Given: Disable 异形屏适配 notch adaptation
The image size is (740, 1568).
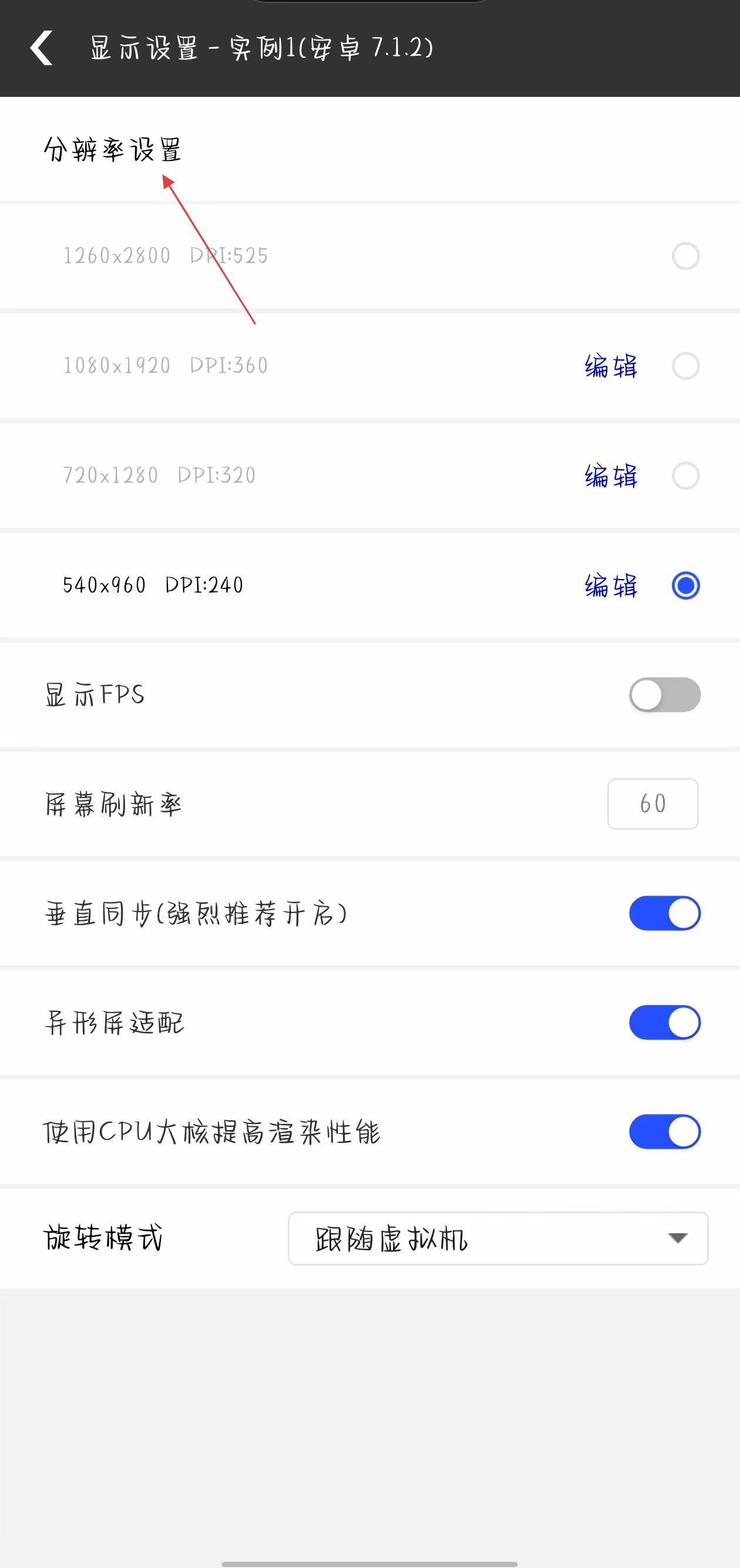Looking at the screenshot, I should tap(665, 1022).
